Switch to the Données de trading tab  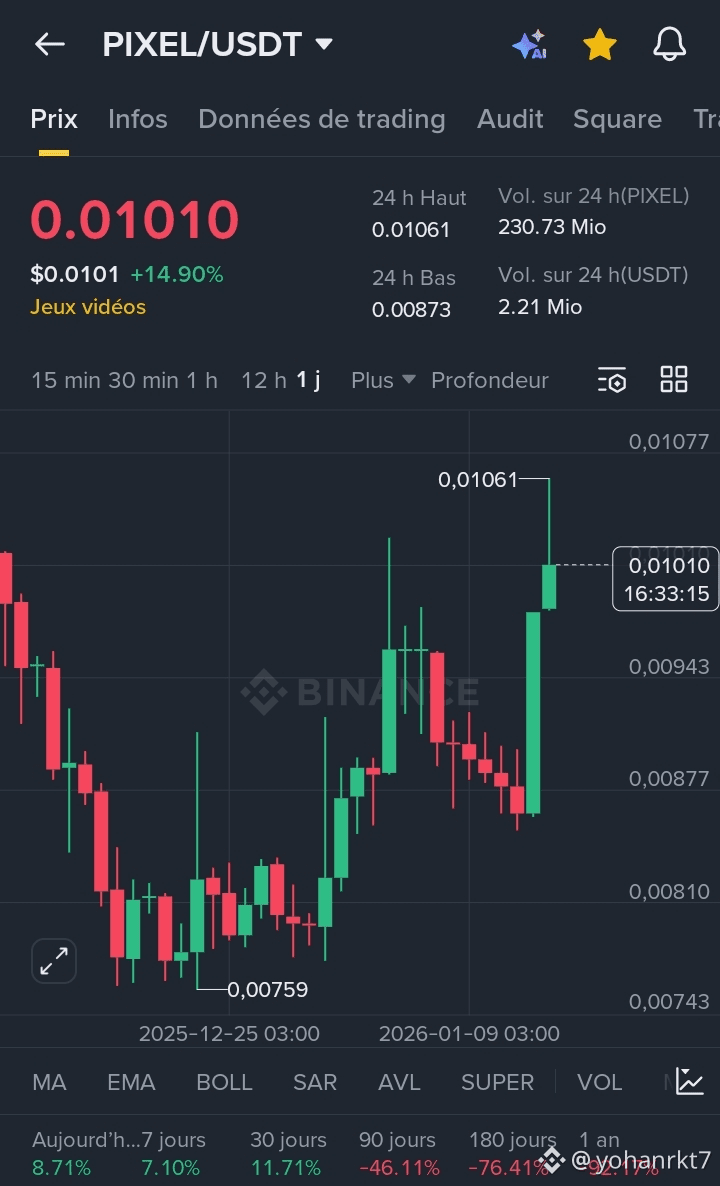(x=322, y=119)
